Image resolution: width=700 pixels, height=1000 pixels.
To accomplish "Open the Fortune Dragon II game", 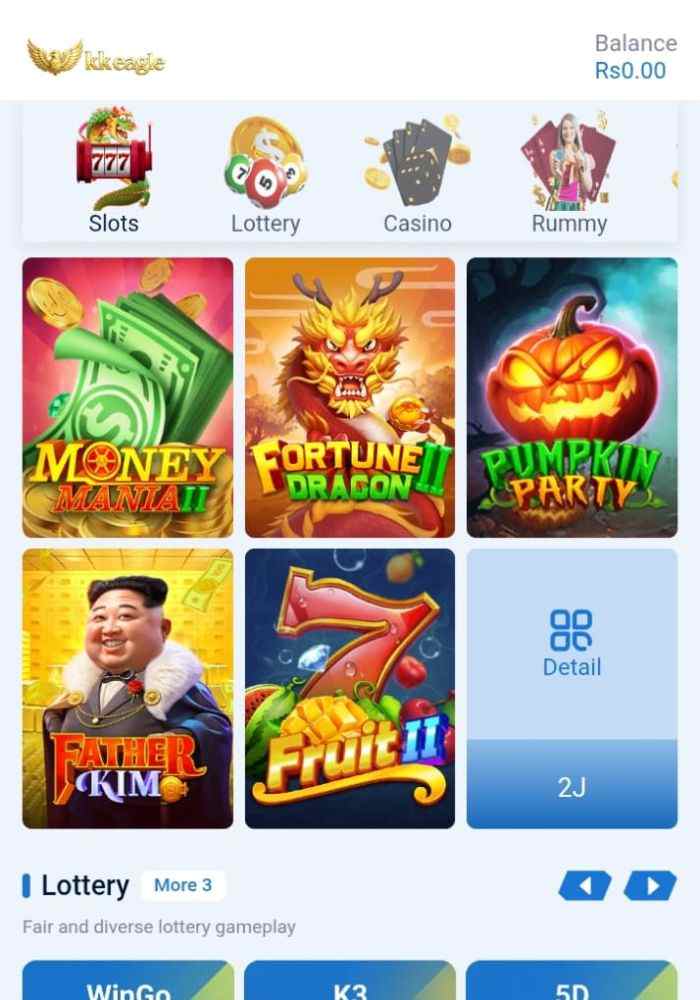I will click(x=350, y=398).
